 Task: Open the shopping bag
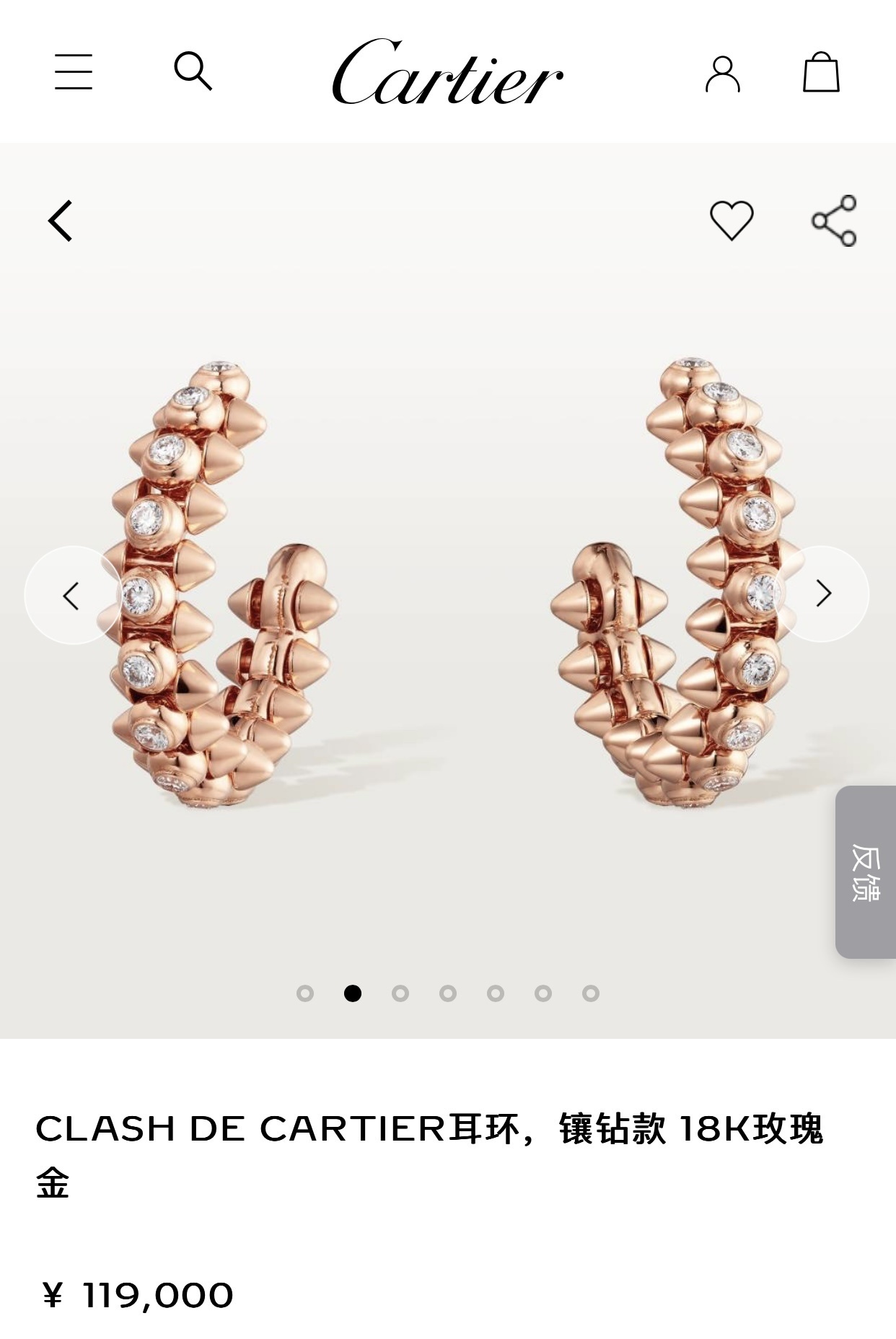[821, 72]
